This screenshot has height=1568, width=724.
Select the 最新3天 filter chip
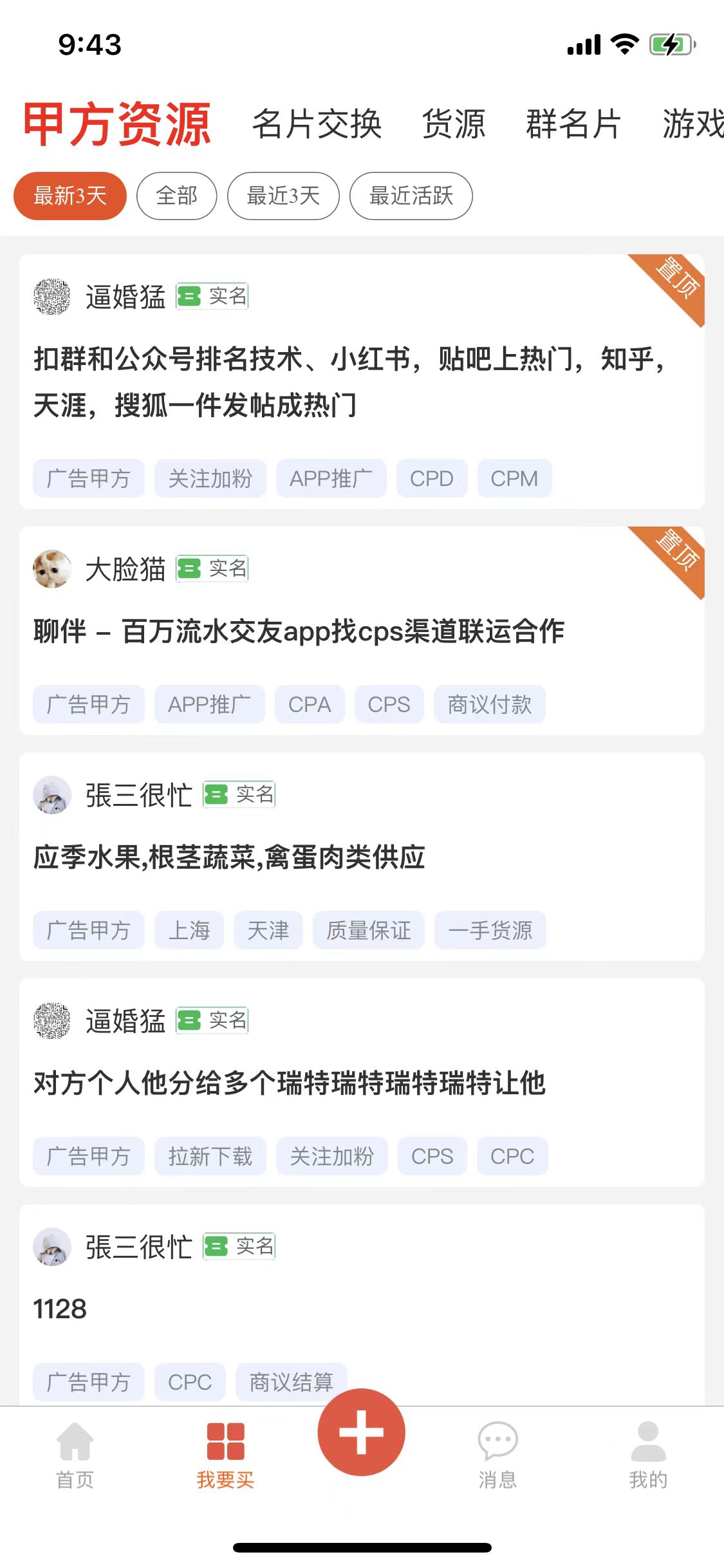click(70, 196)
